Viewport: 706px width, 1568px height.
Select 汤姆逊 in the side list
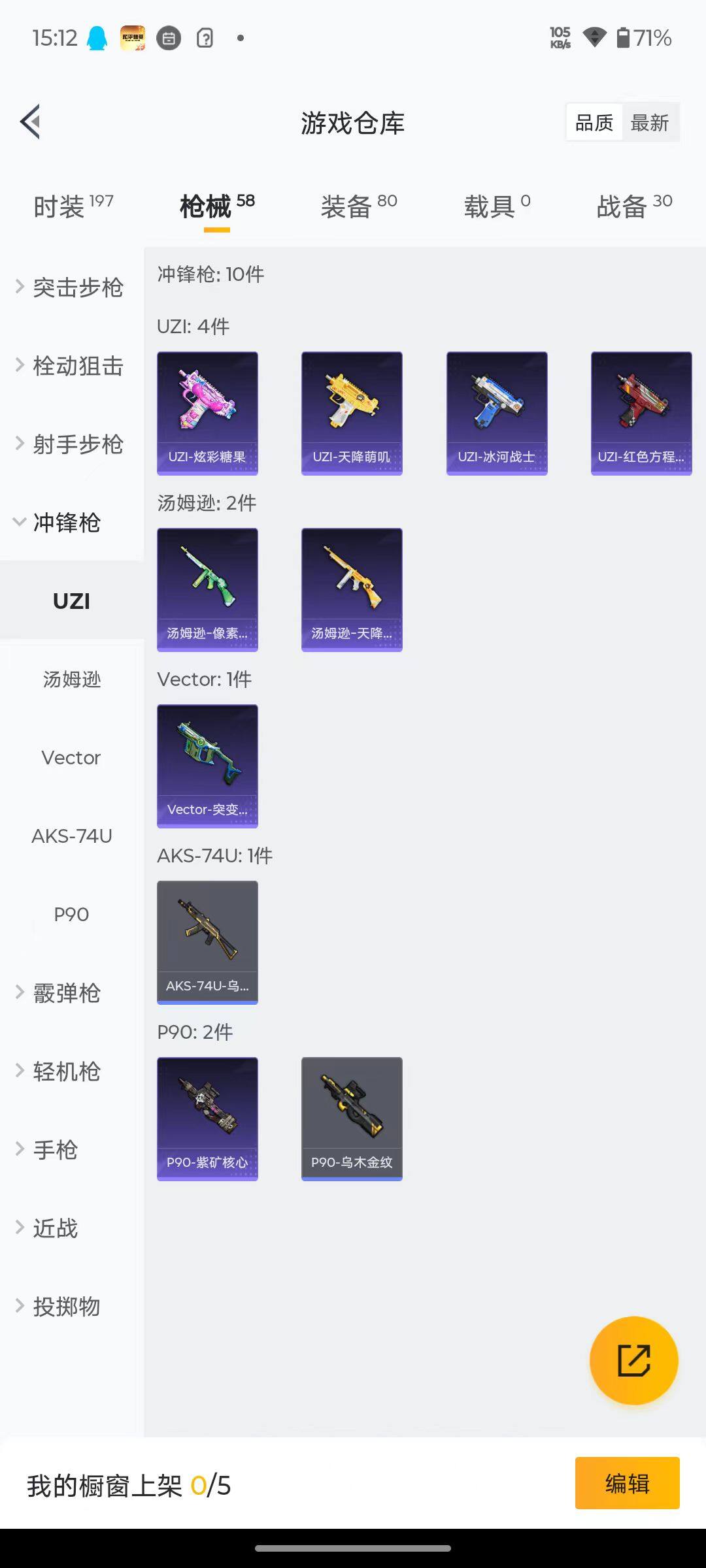(x=71, y=679)
